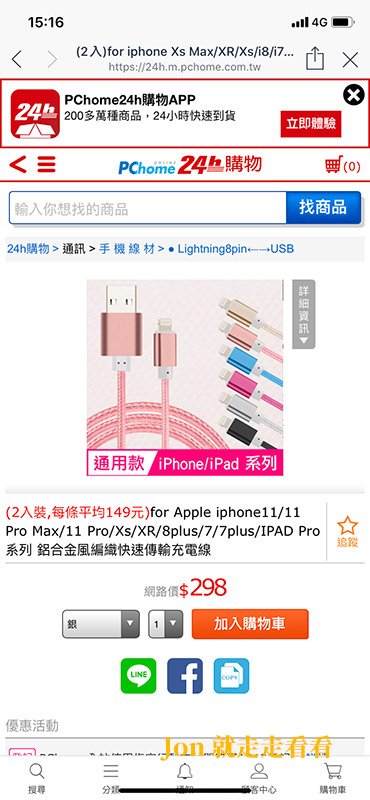The image size is (370, 800).
Task: Tap the 找商品 search button
Action: tap(323, 208)
